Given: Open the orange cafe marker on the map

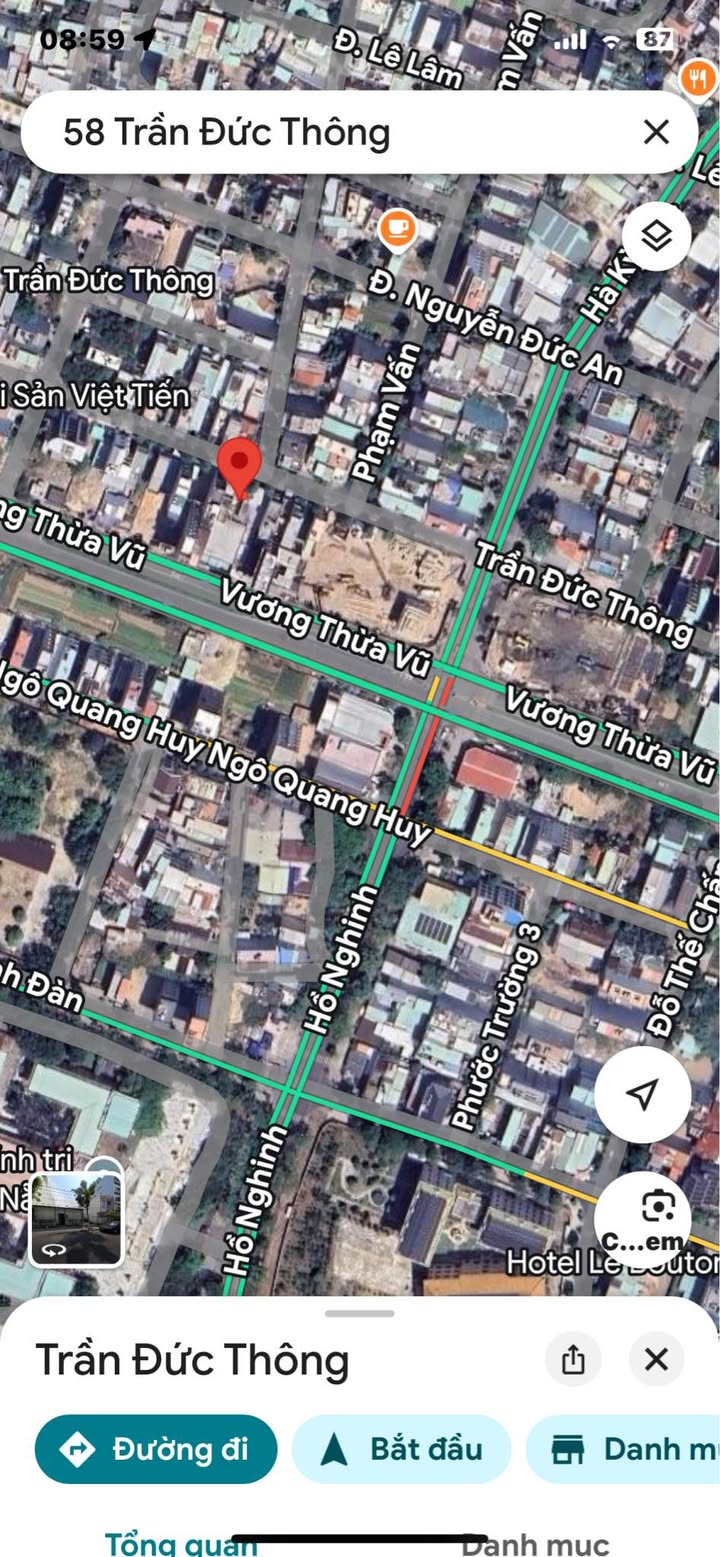Looking at the screenshot, I should [x=398, y=229].
